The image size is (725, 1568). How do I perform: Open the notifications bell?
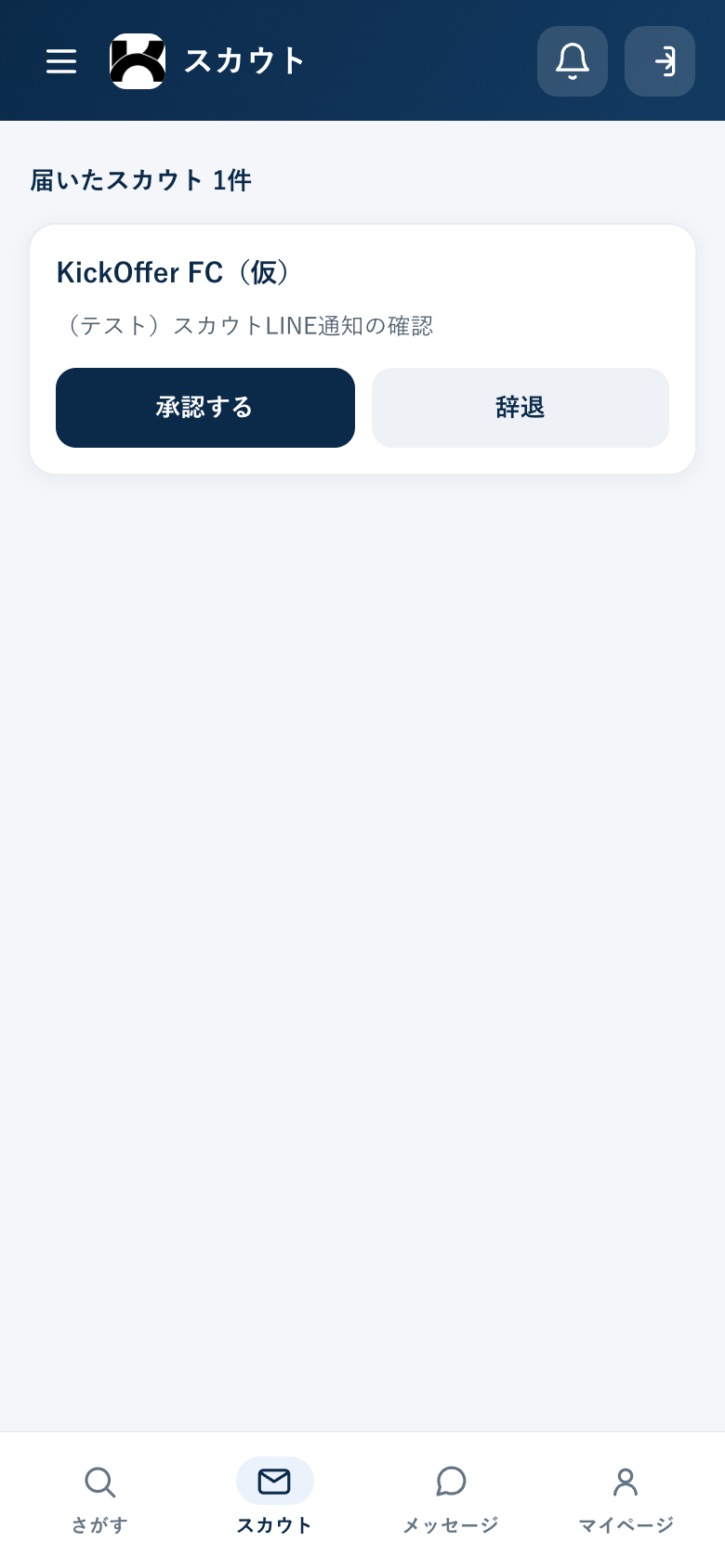point(573,61)
